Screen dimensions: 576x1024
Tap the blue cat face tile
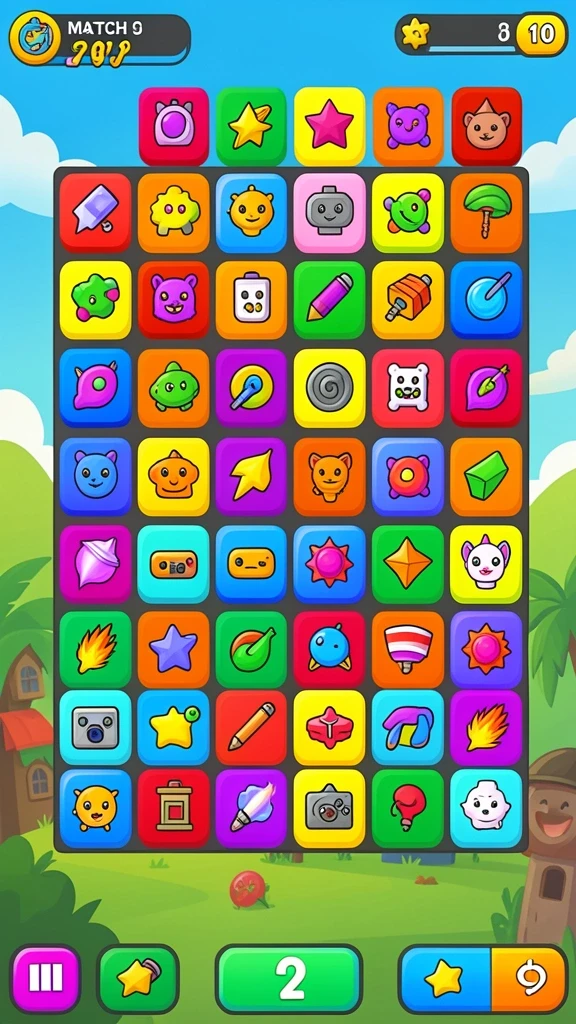[x=95, y=477]
